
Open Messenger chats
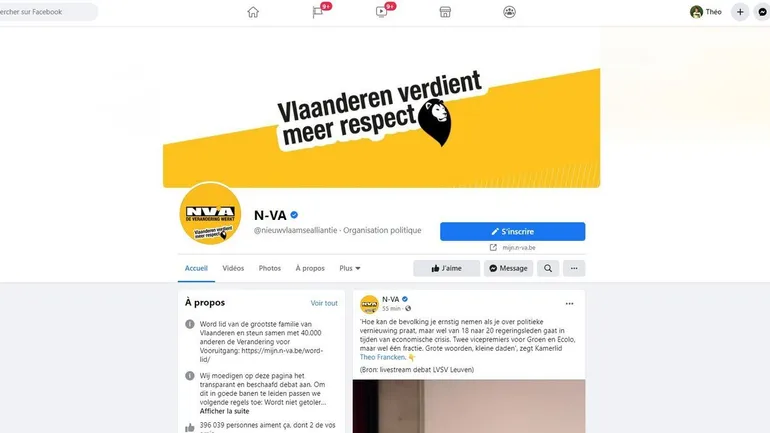pos(763,12)
